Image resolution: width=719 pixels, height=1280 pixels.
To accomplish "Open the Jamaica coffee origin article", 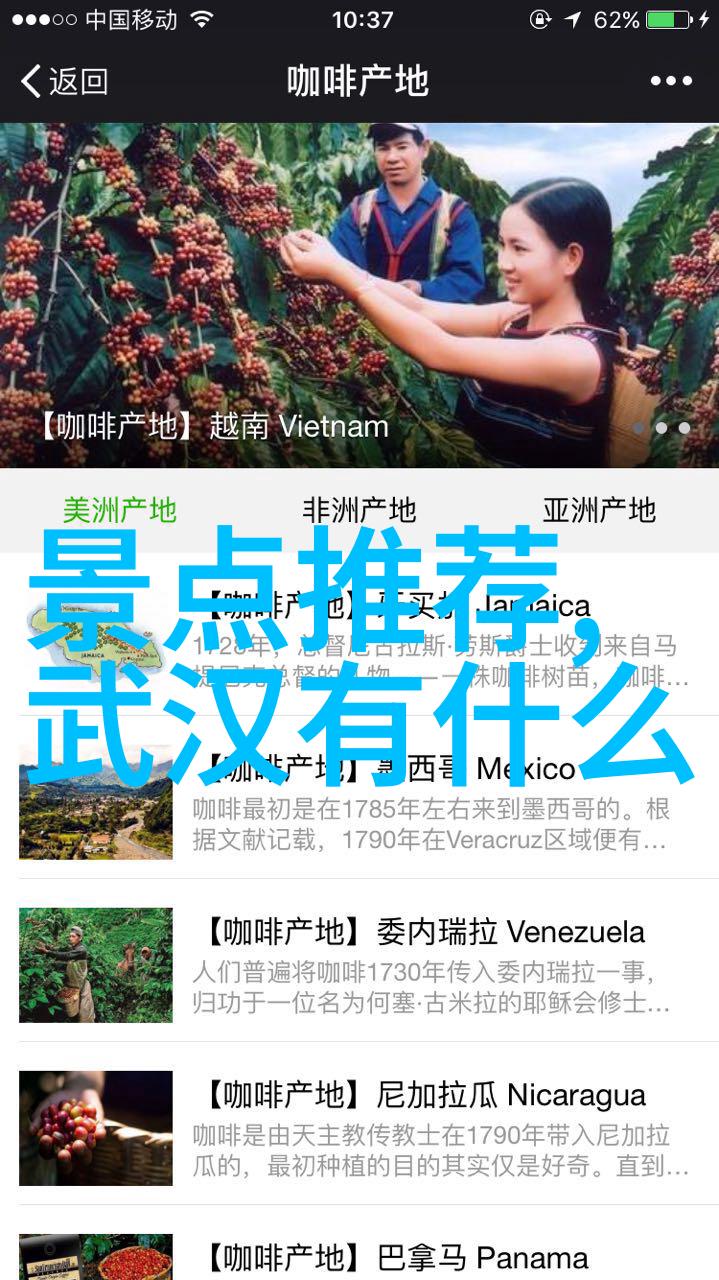I will [359, 635].
